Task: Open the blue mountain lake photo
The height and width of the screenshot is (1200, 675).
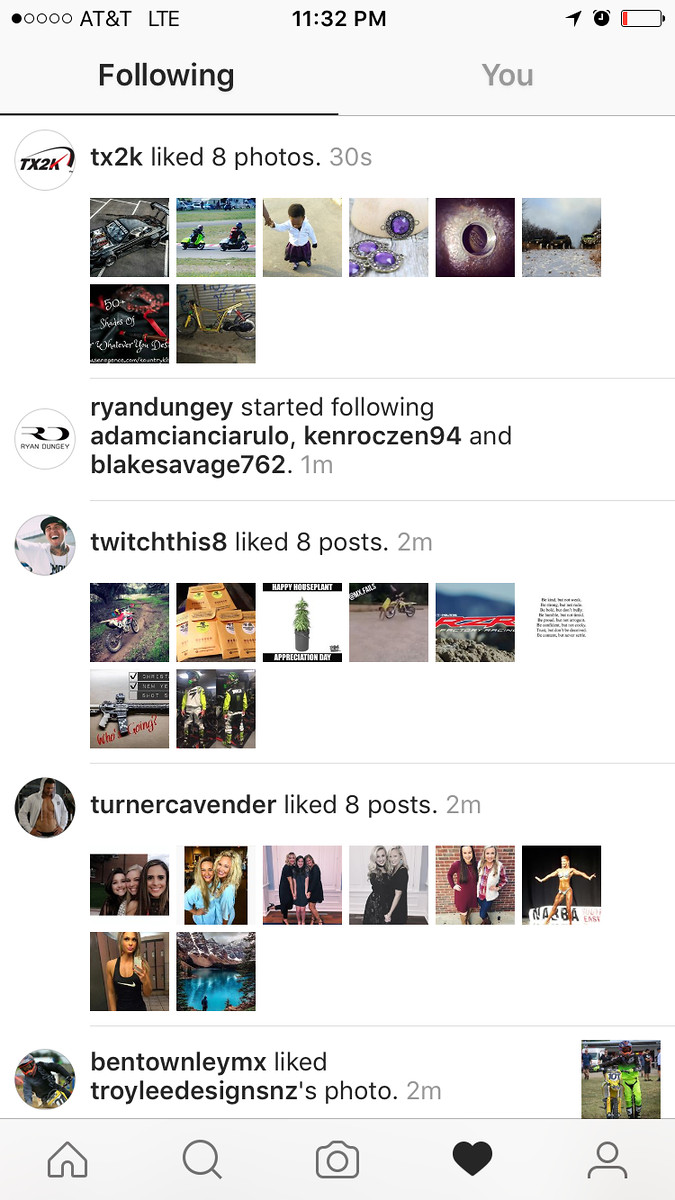Action: (216, 971)
